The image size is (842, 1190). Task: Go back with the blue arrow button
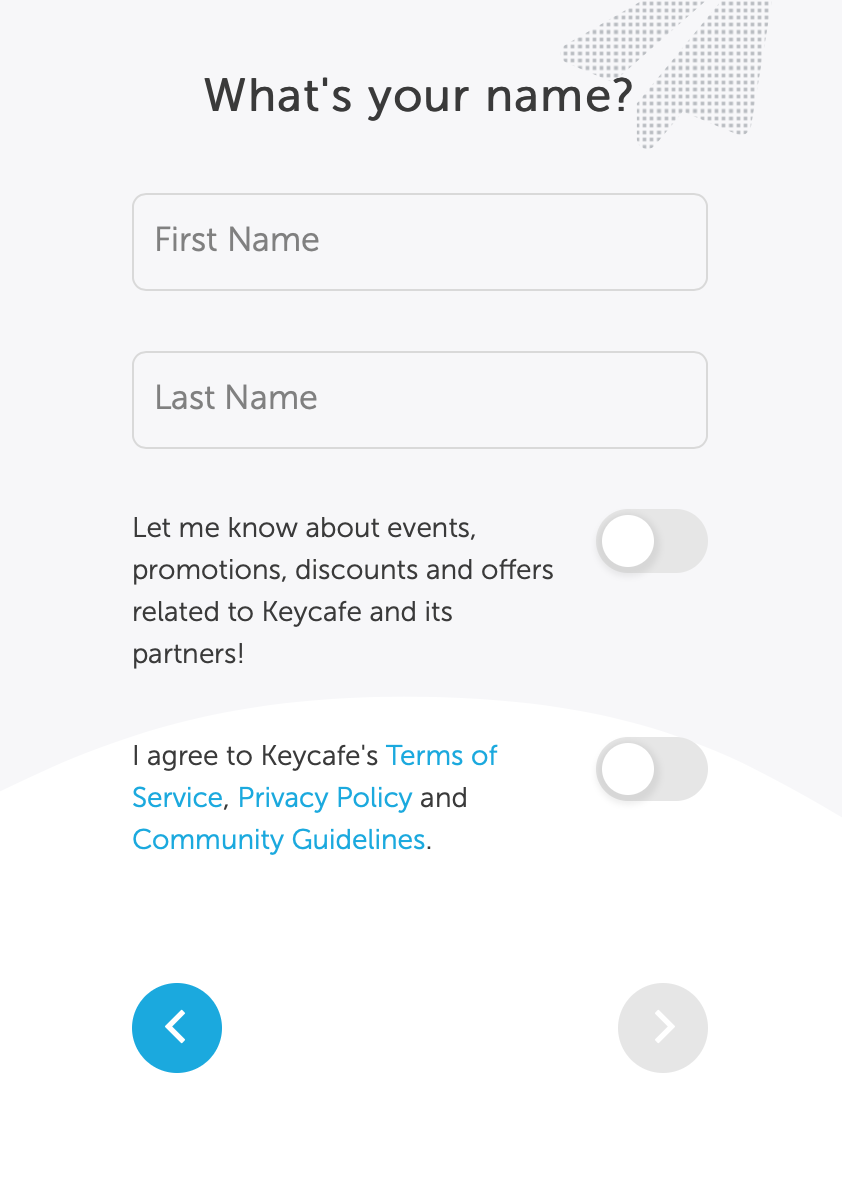[x=177, y=1028]
